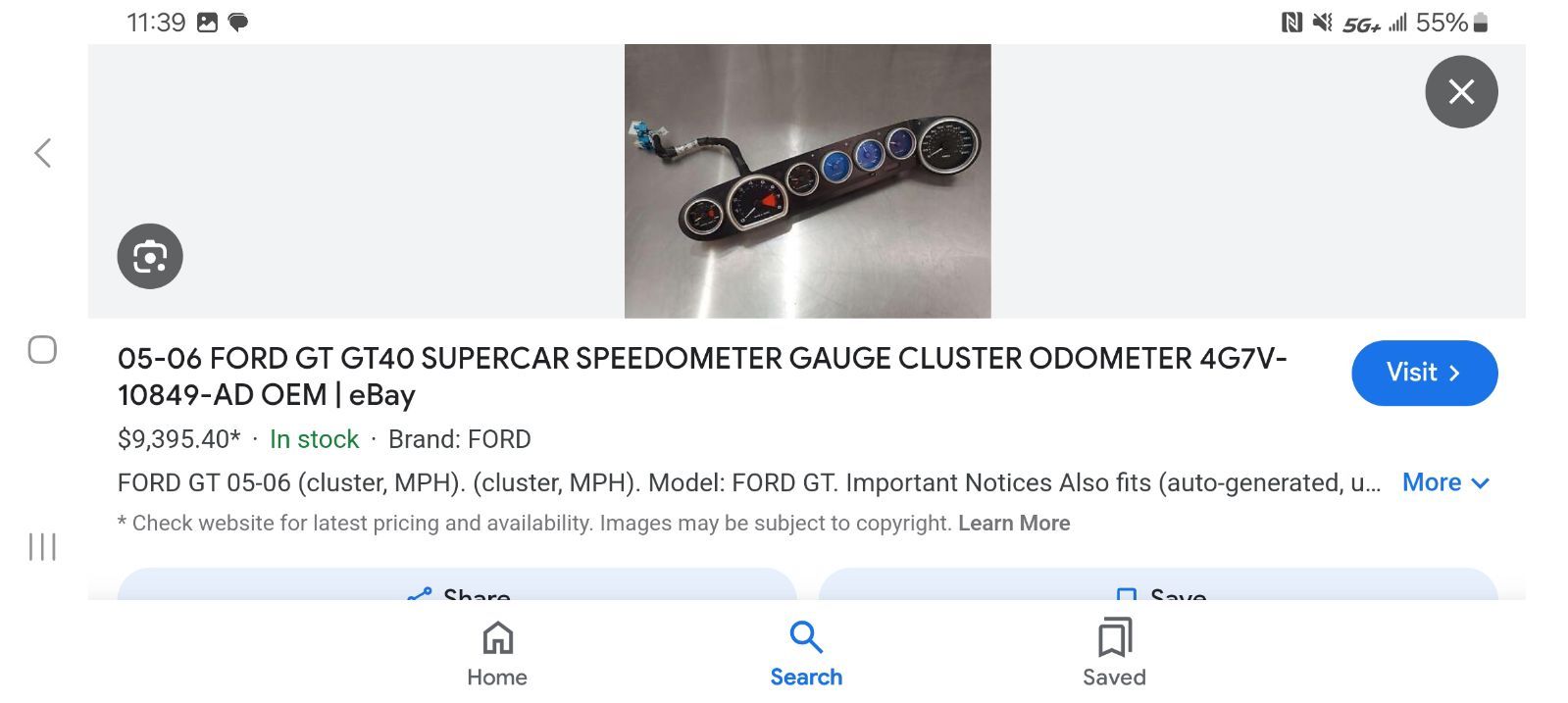This screenshot has height=703, width=1568.
Task: Open the gauge cluster product image
Action: coord(807,181)
